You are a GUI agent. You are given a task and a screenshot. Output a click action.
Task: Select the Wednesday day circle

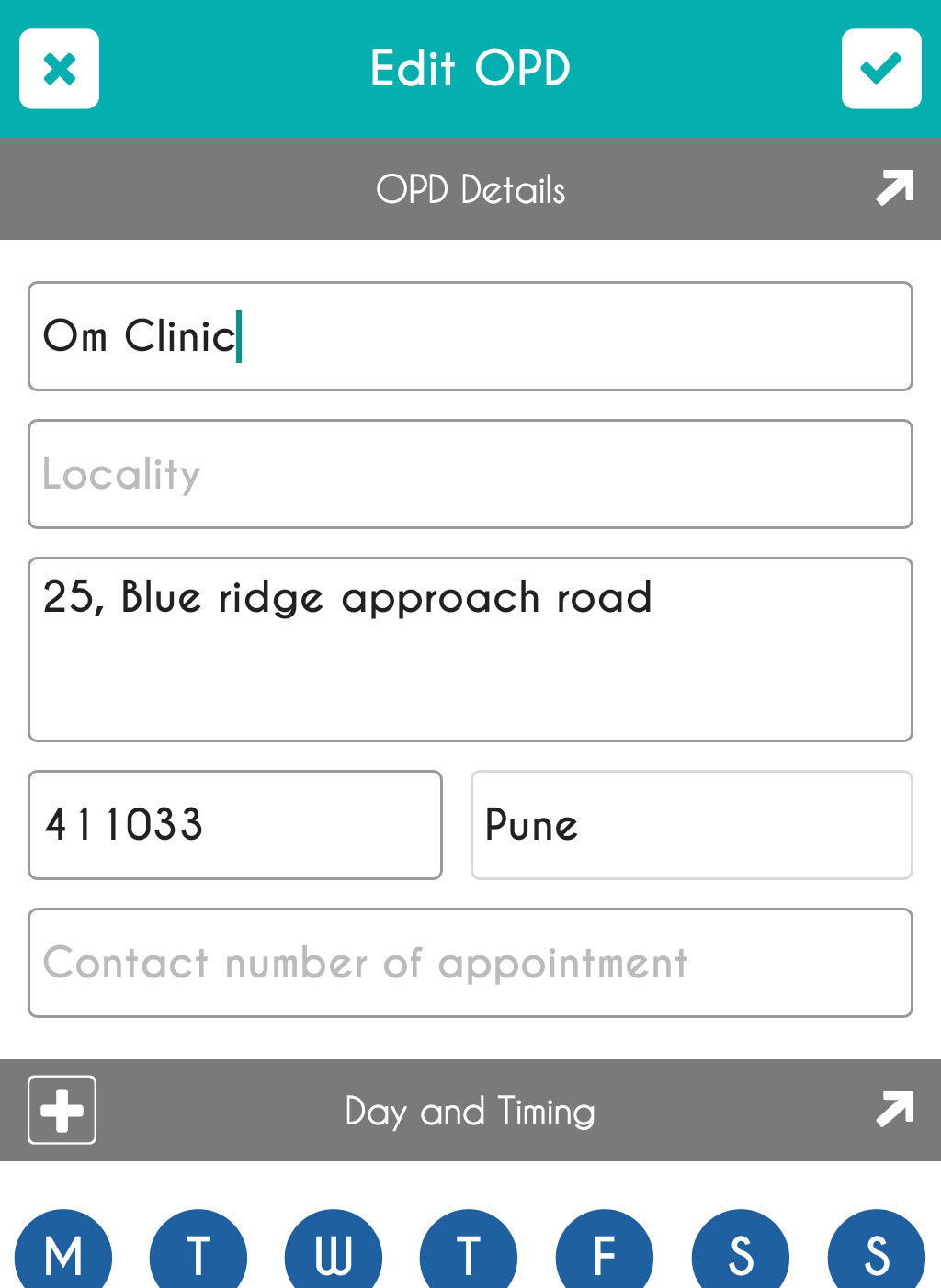click(334, 1253)
